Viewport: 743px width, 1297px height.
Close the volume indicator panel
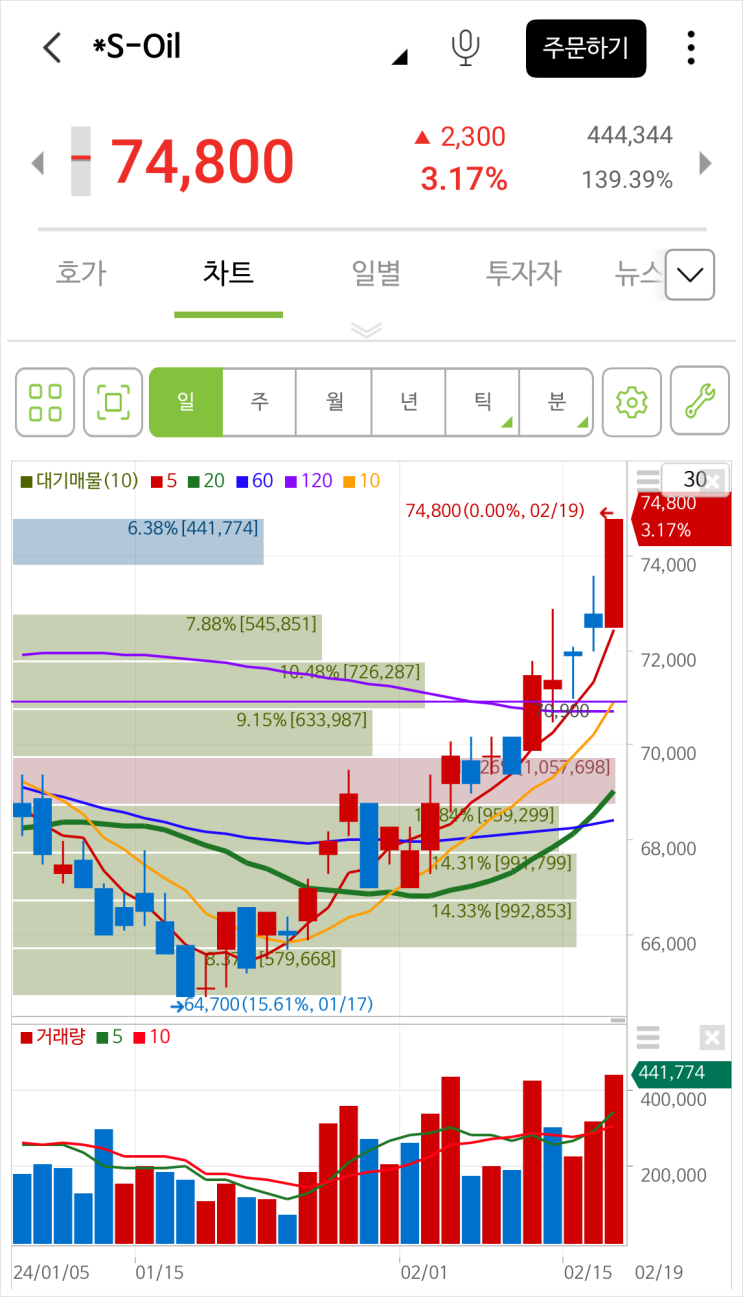pos(710,1037)
